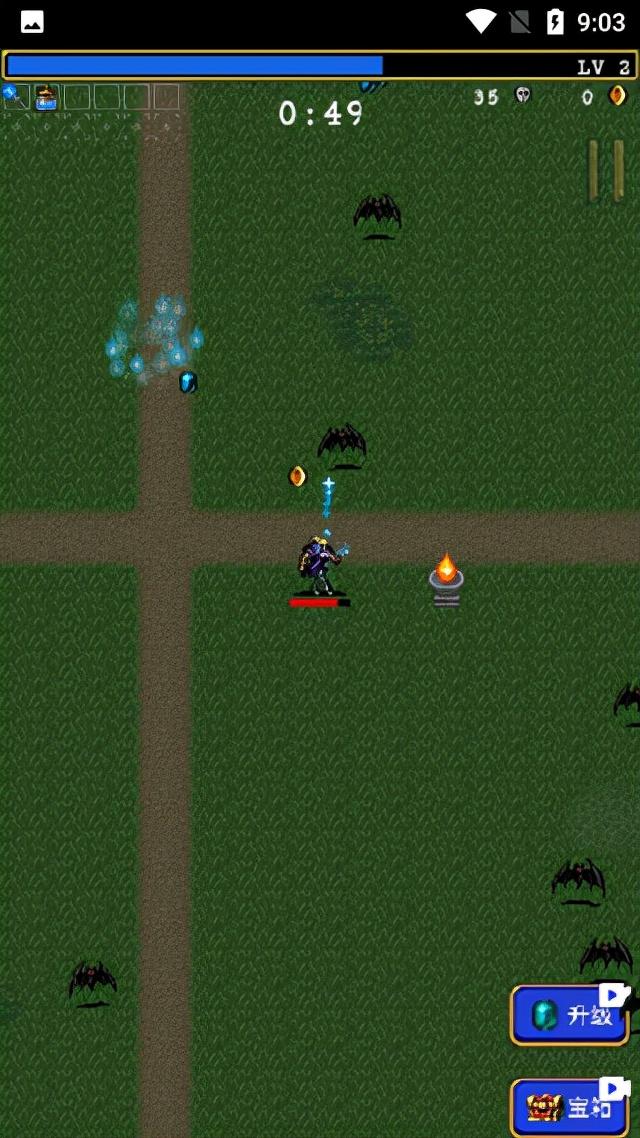Image resolution: width=640 pixels, height=1138 pixels.
Task: Open the 宝箱 treasure chest reward
Action: coord(570,1107)
